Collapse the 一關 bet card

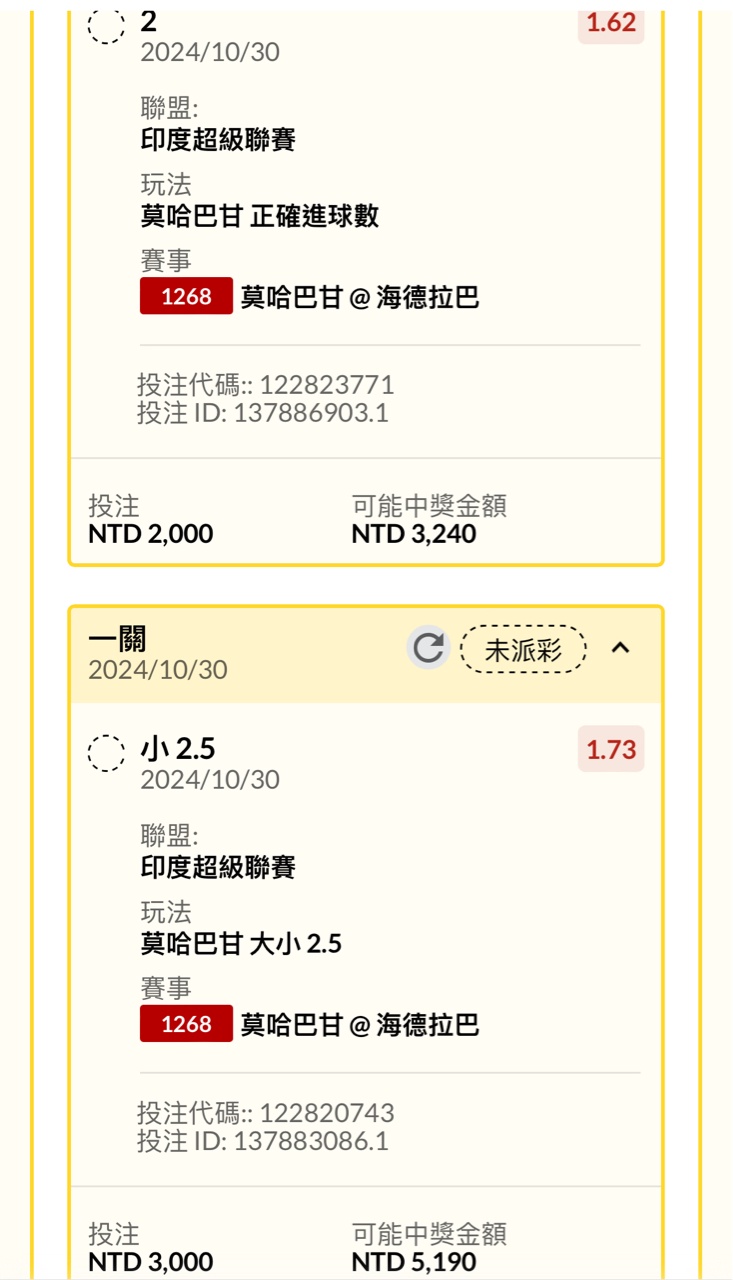tap(620, 648)
